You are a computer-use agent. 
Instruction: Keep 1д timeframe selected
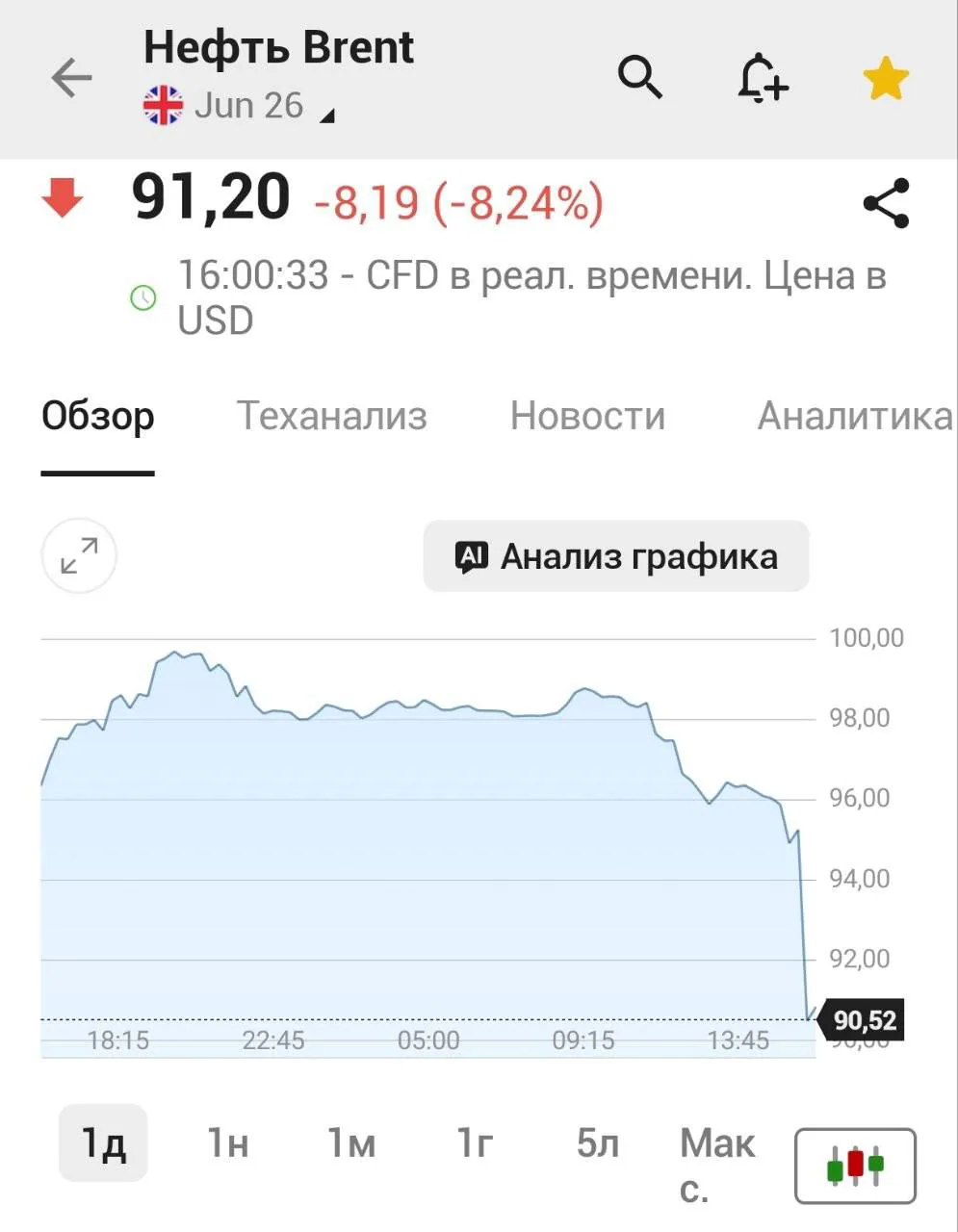point(101,1143)
